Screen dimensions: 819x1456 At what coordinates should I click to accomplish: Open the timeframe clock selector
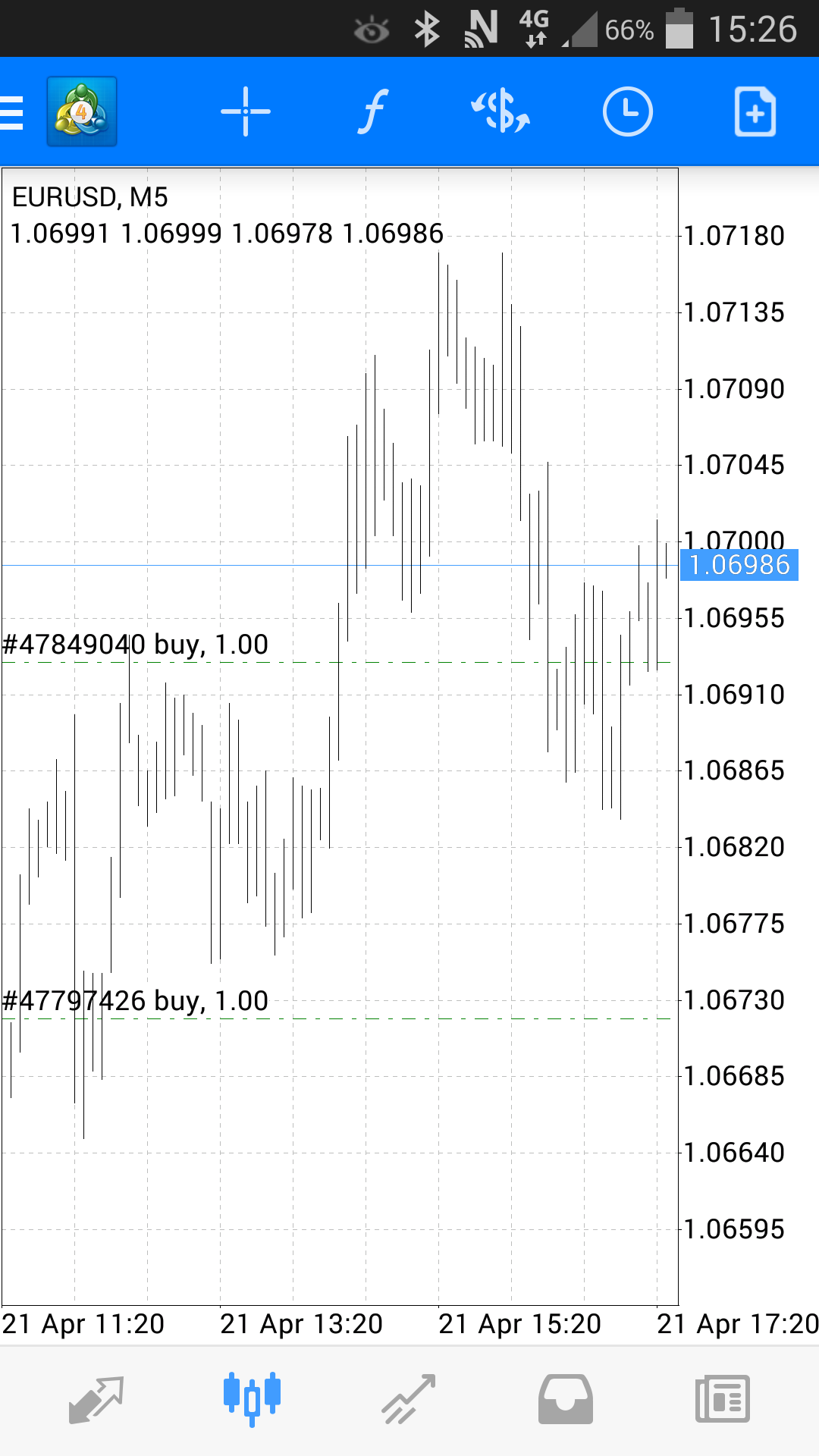(628, 112)
